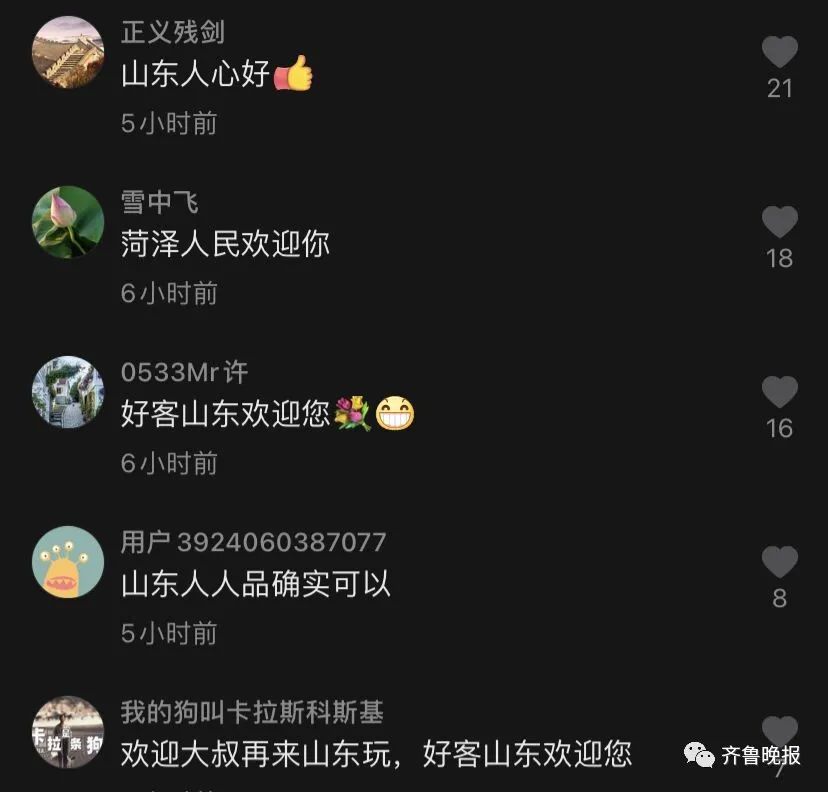Open 雪中飞's lotus avatar
Screen dimensions: 828x792
tap(68, 222)
